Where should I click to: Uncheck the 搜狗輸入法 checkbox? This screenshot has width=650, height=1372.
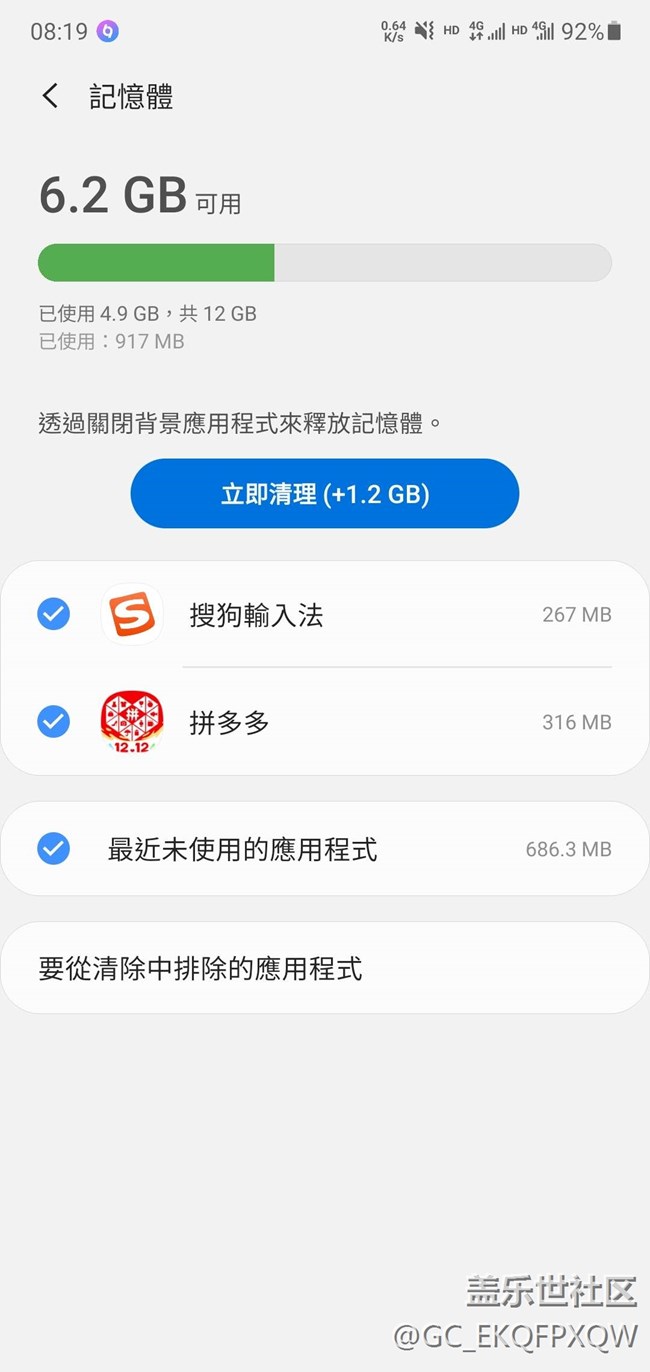point(53,614)
